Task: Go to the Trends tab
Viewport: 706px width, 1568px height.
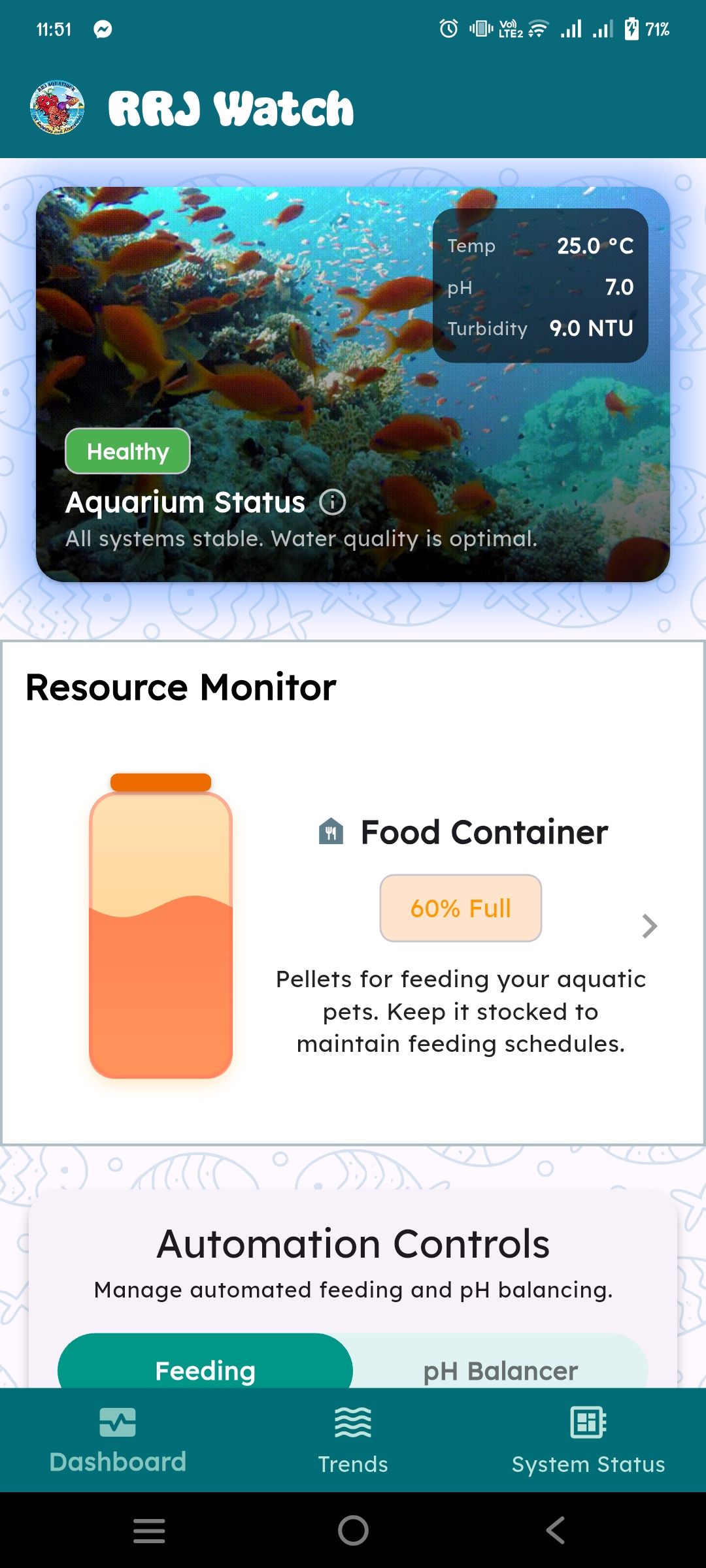Action: click(x=353, y=1440)
